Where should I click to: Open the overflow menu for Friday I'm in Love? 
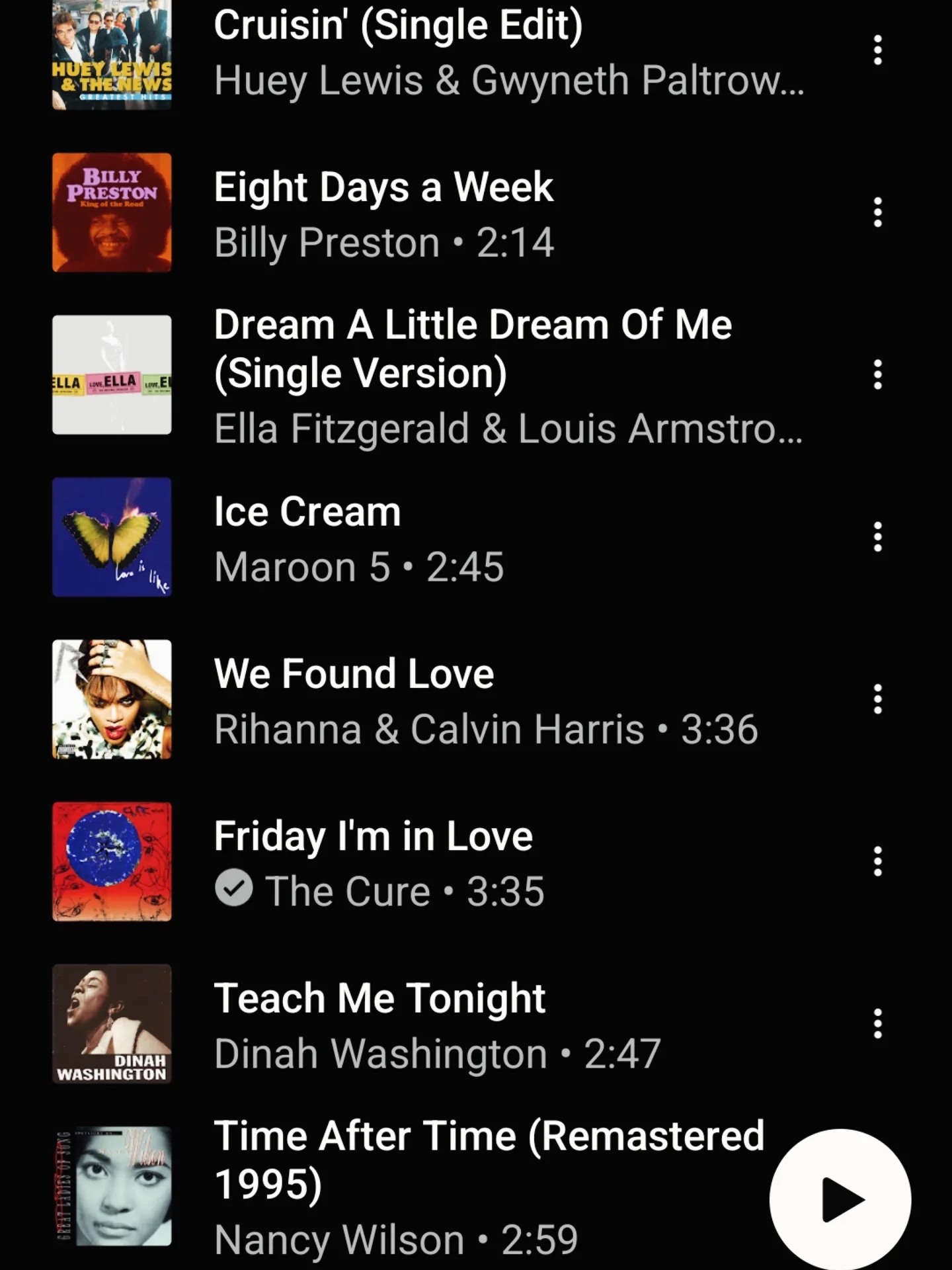[877, 861]
